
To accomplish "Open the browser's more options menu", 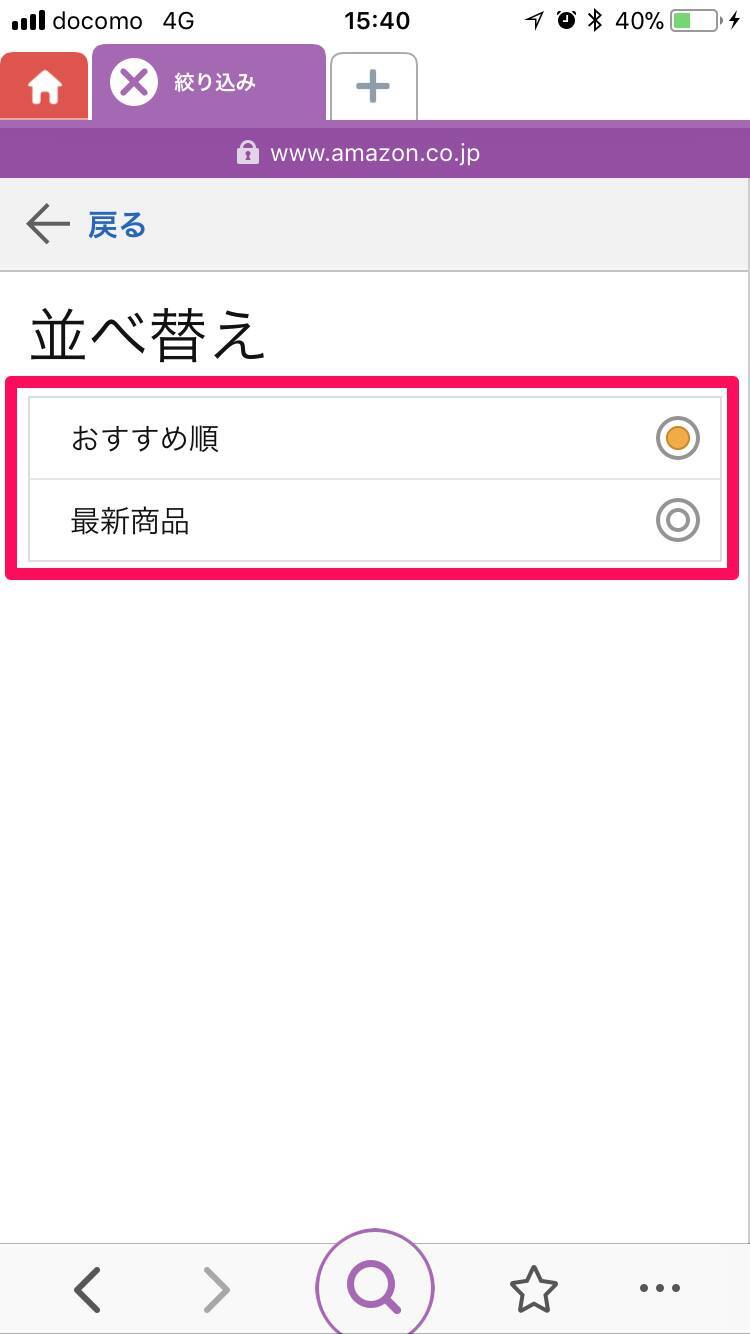I will pos(659,1289).
